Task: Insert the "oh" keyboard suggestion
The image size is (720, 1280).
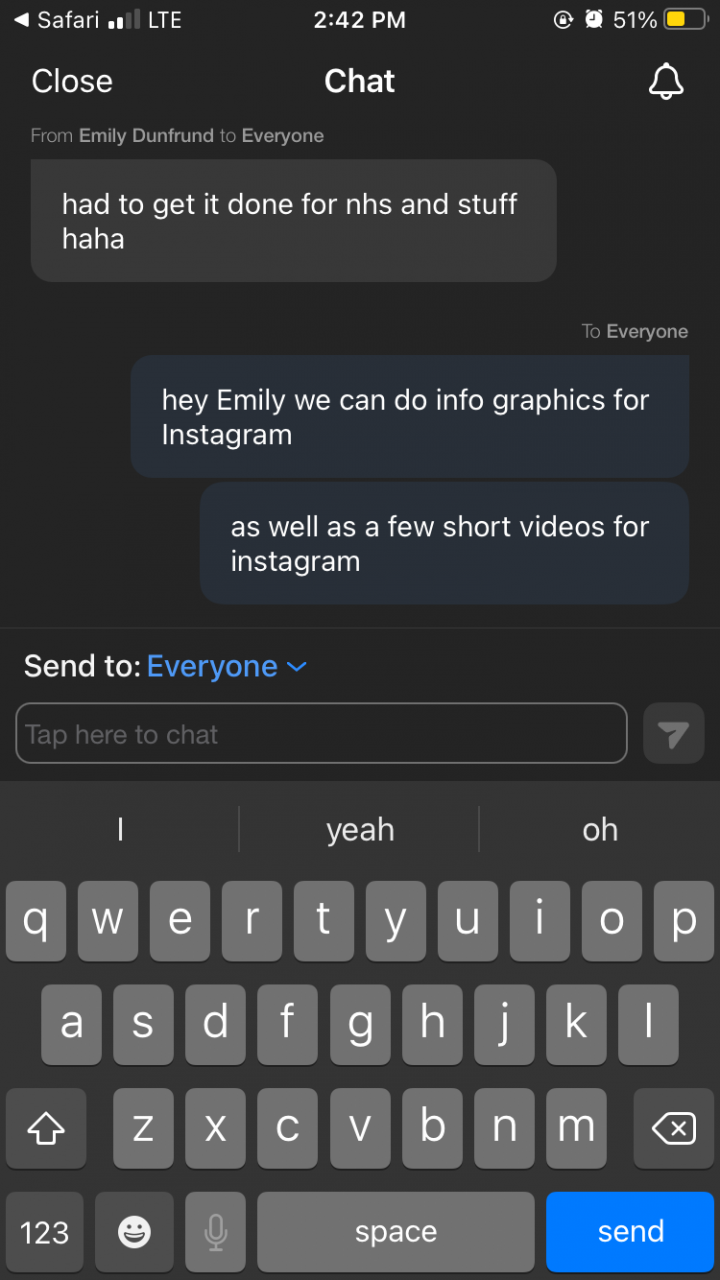Action: pos(600,830)
